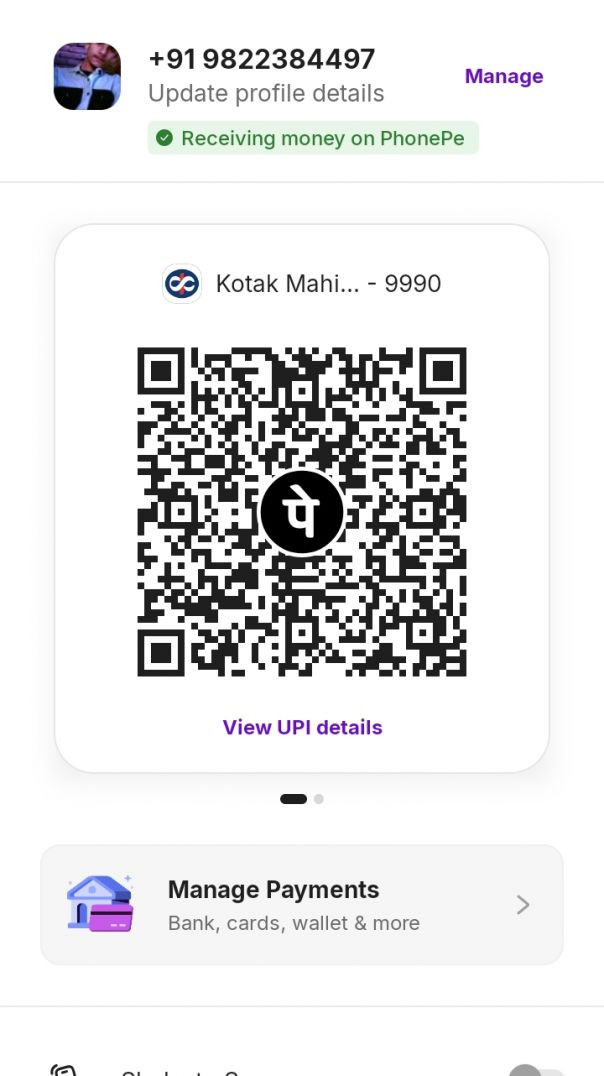View UPI details for the QR code
Viewport: 604px width, 1076px height.
[x=302, y=727]
